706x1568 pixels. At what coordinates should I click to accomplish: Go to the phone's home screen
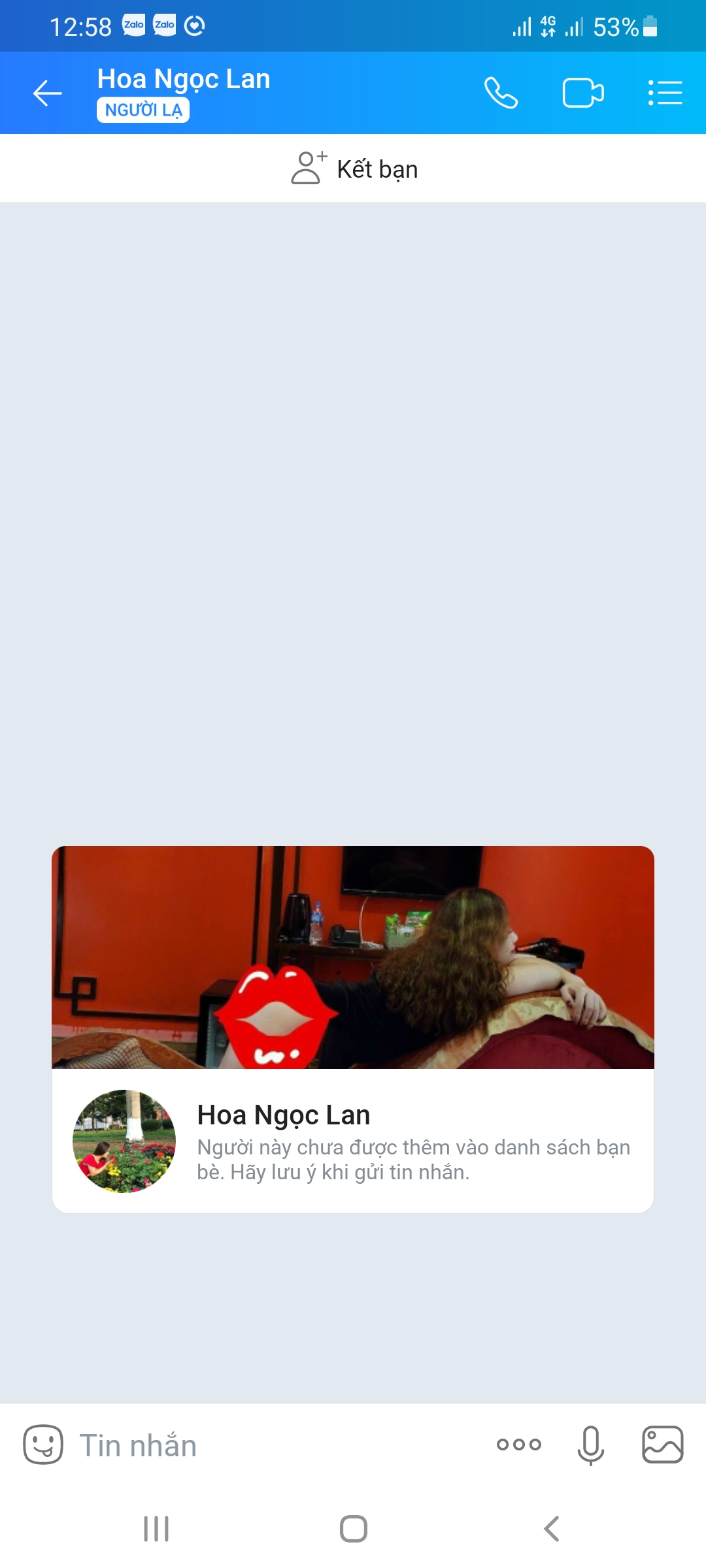pos(353,1529)
